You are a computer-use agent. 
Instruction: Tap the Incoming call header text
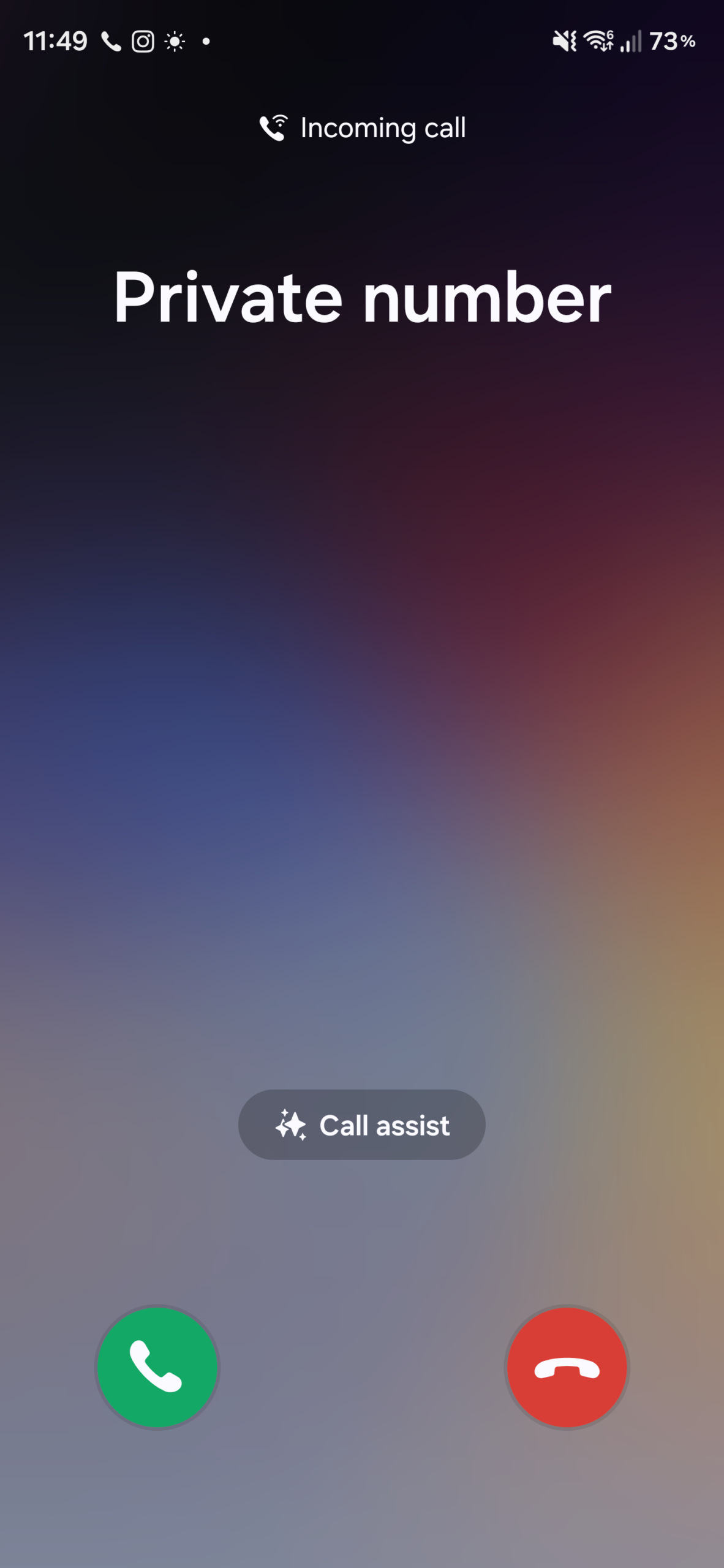[383, 127]
